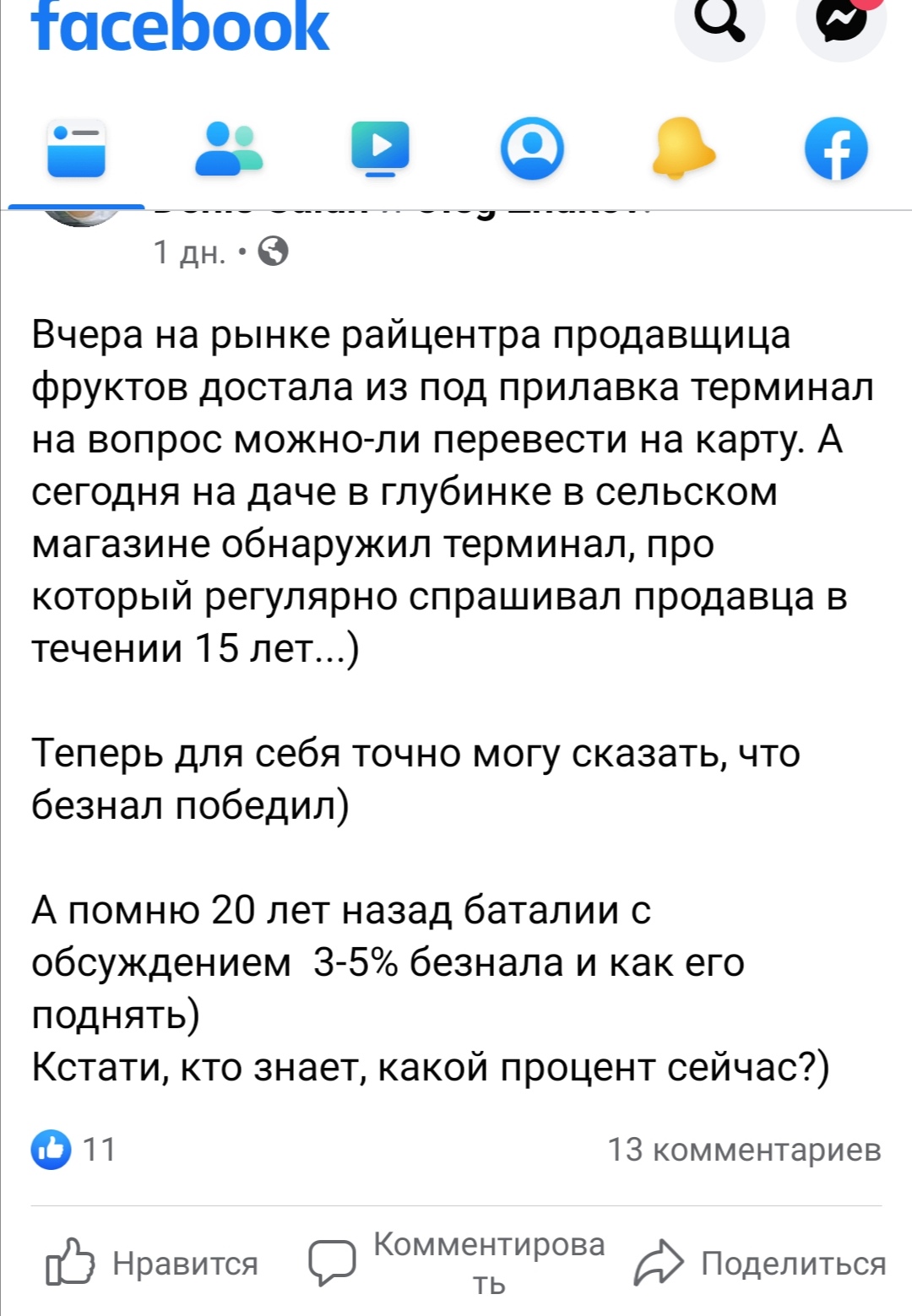Open the friends tab

coord(228,149)
